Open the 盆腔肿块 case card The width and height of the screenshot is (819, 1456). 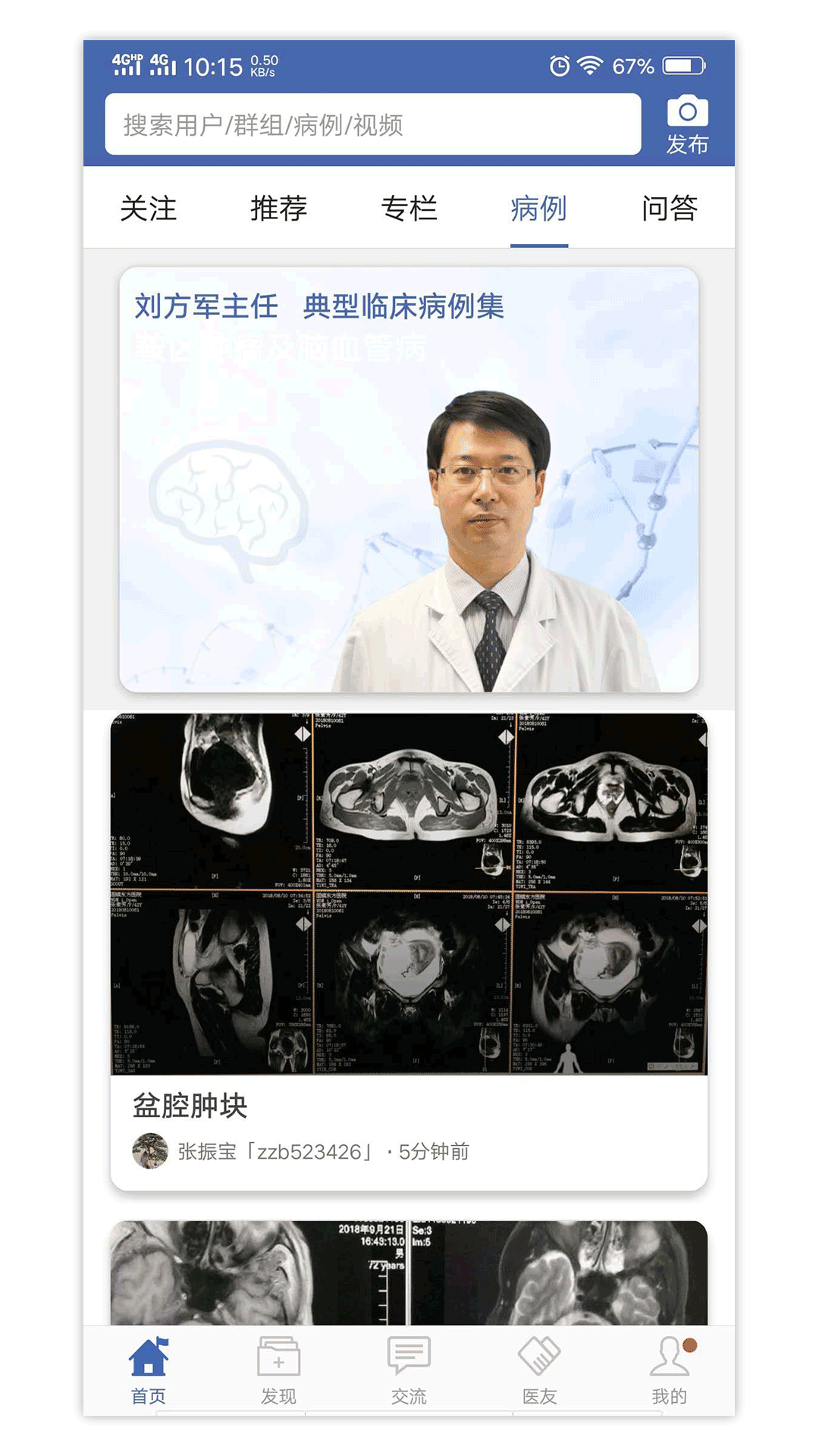click(409, 952)
